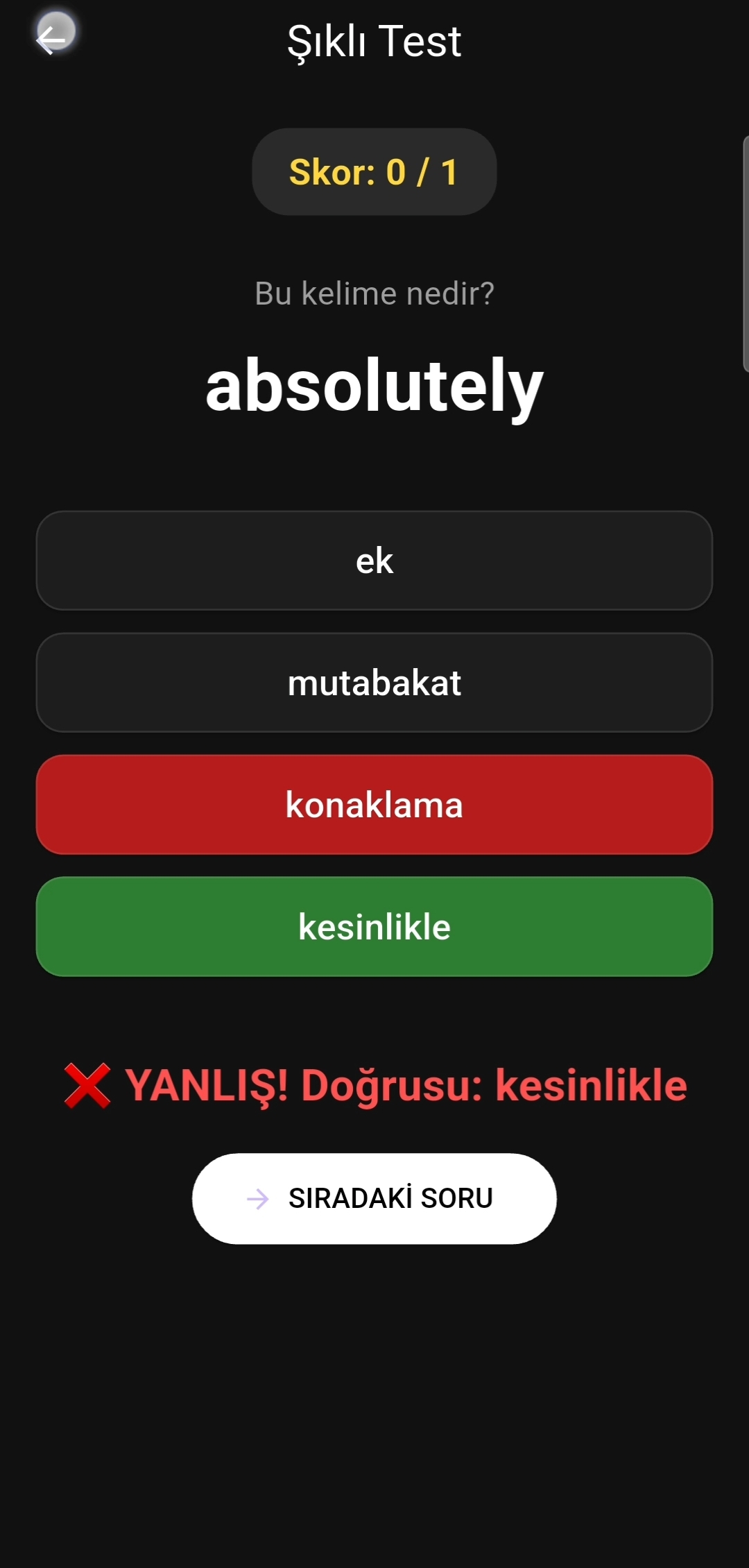749x1568 pixels.
Task: Continue with the SIRADAKİ SORU button
Action: (374, 1198)
